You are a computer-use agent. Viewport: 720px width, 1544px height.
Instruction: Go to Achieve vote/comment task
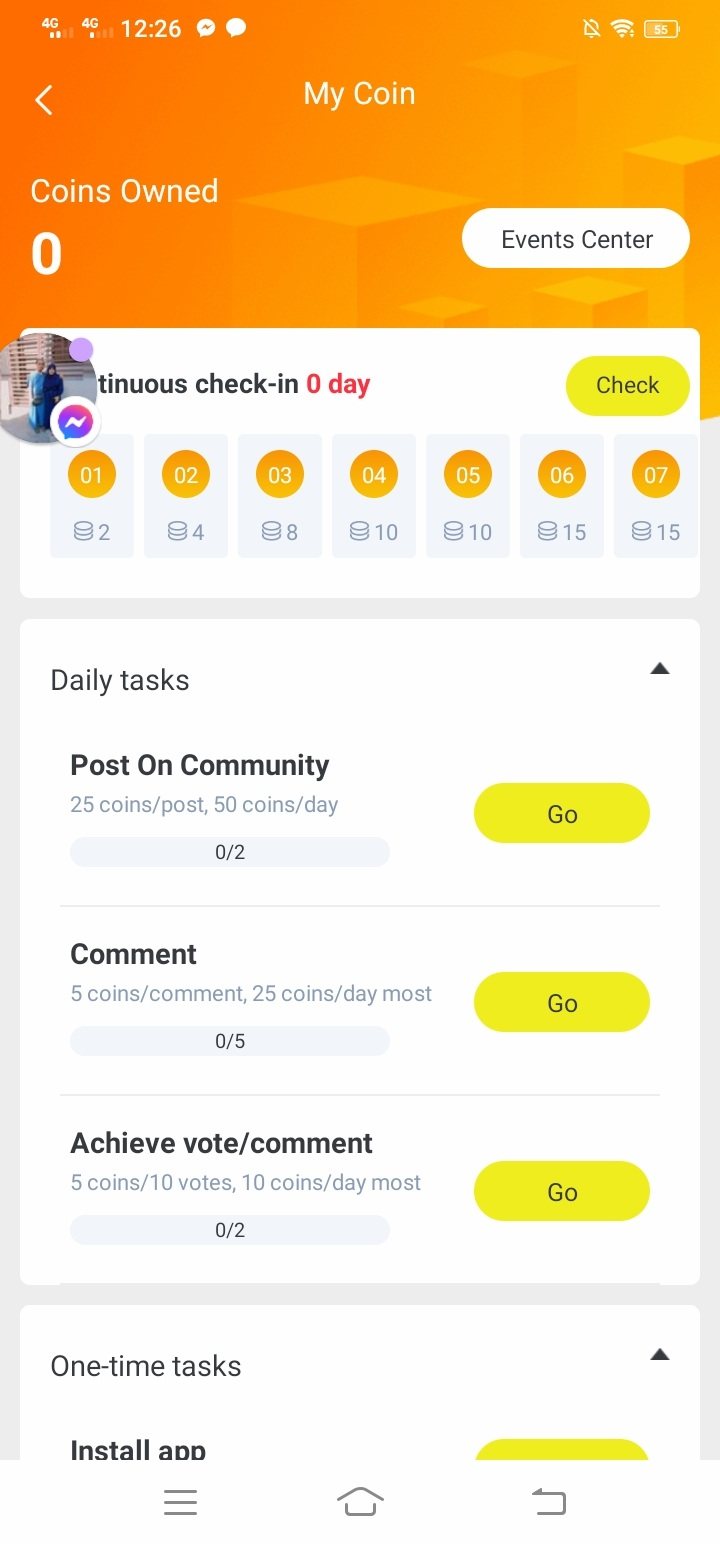pos(561,1191)
